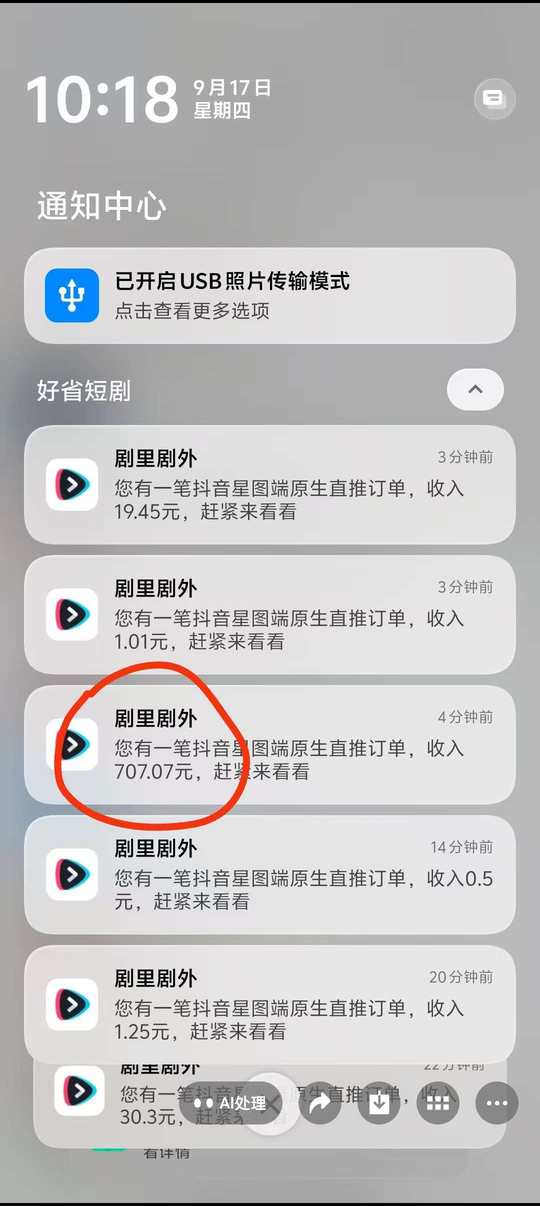This screenshot has height=1206, width=540.
Task: Download the image to the device
Action: click(x=379, y=1104)
